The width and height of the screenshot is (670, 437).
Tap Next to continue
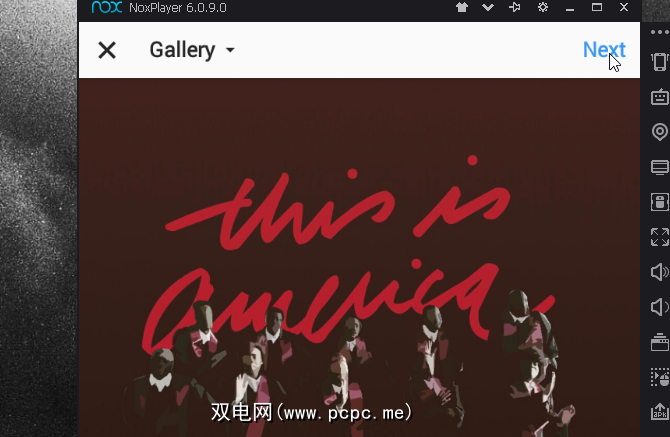click(603, 50)
